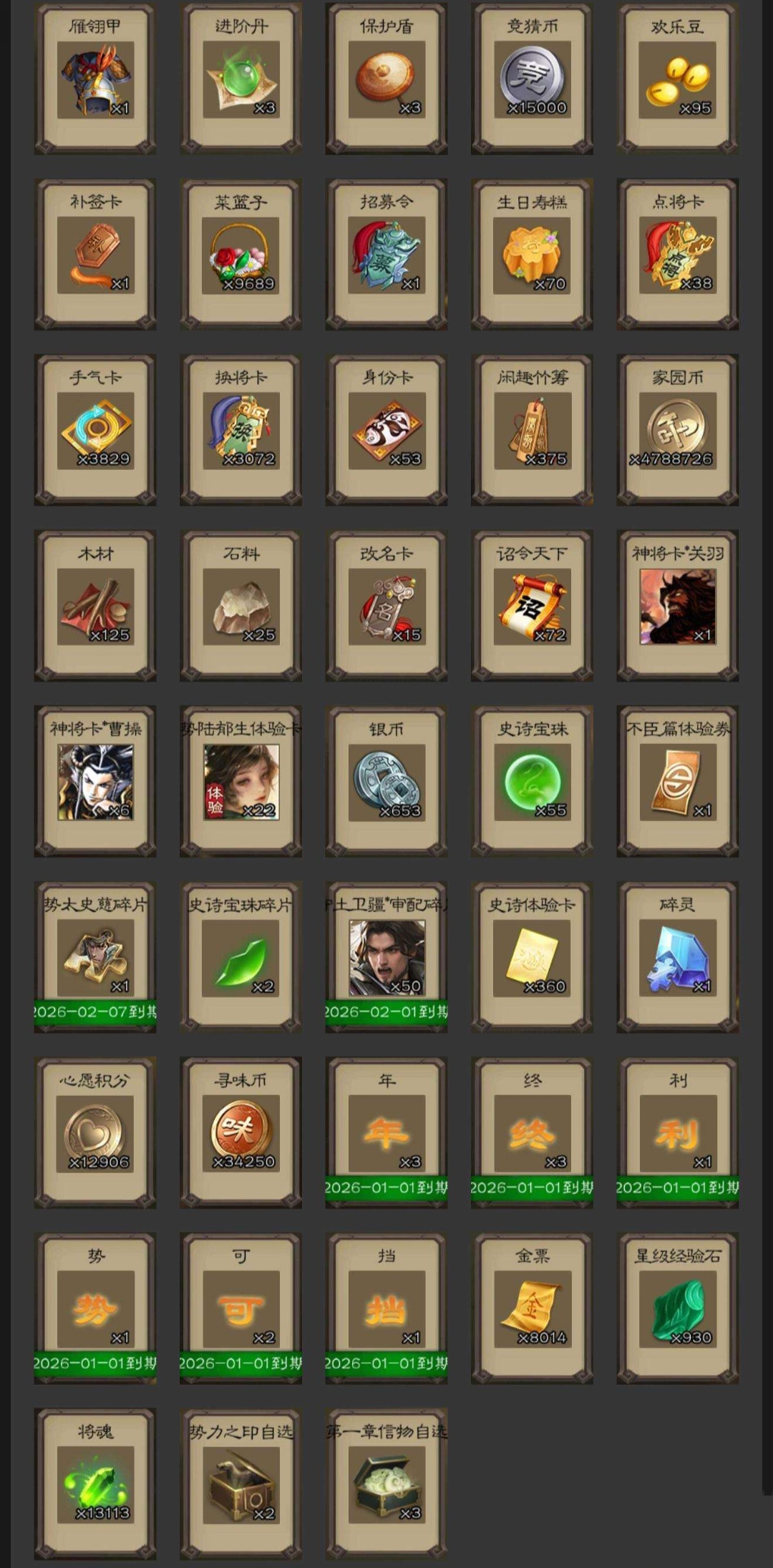
Task: View the 点将卡 item
Action: pyautogui.click(x=678, y=254)
